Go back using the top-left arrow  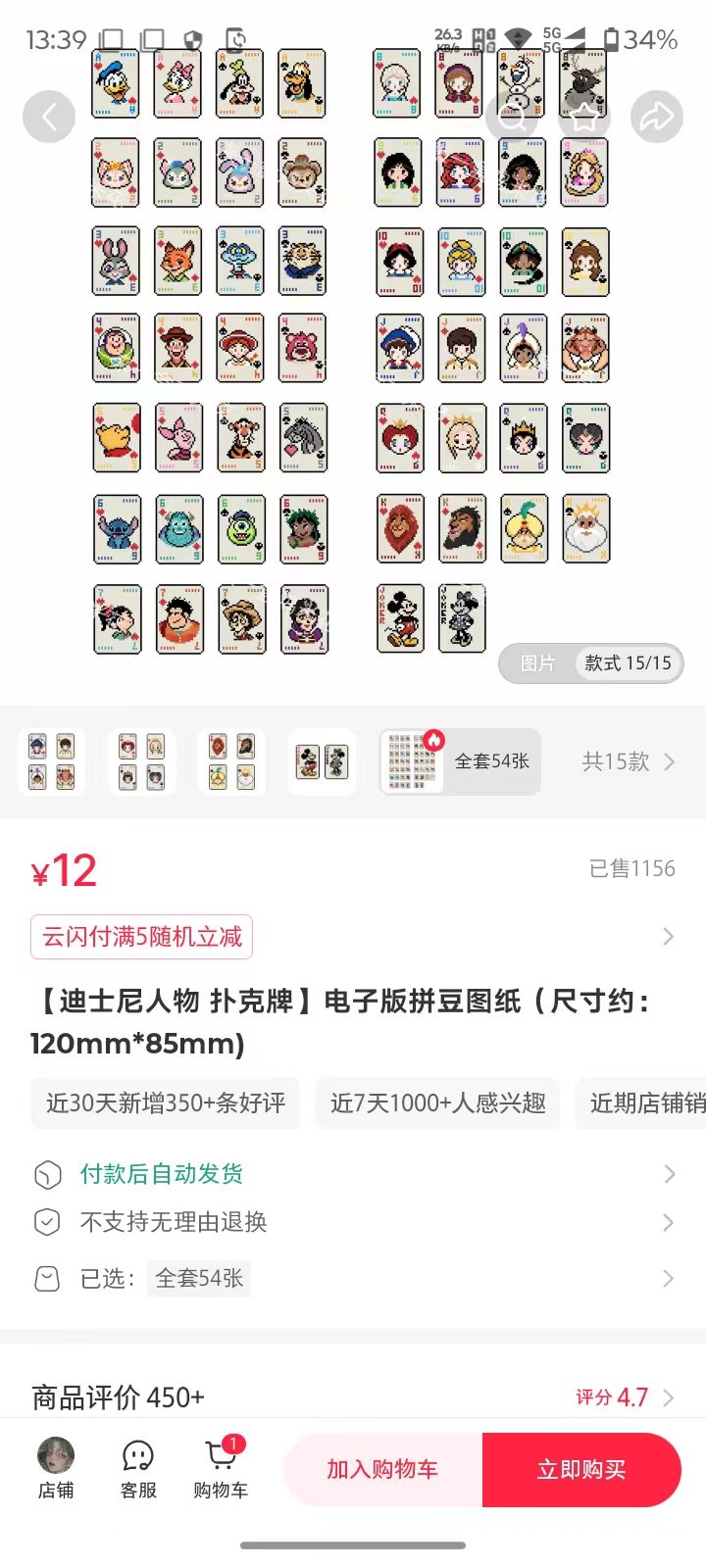49,118
